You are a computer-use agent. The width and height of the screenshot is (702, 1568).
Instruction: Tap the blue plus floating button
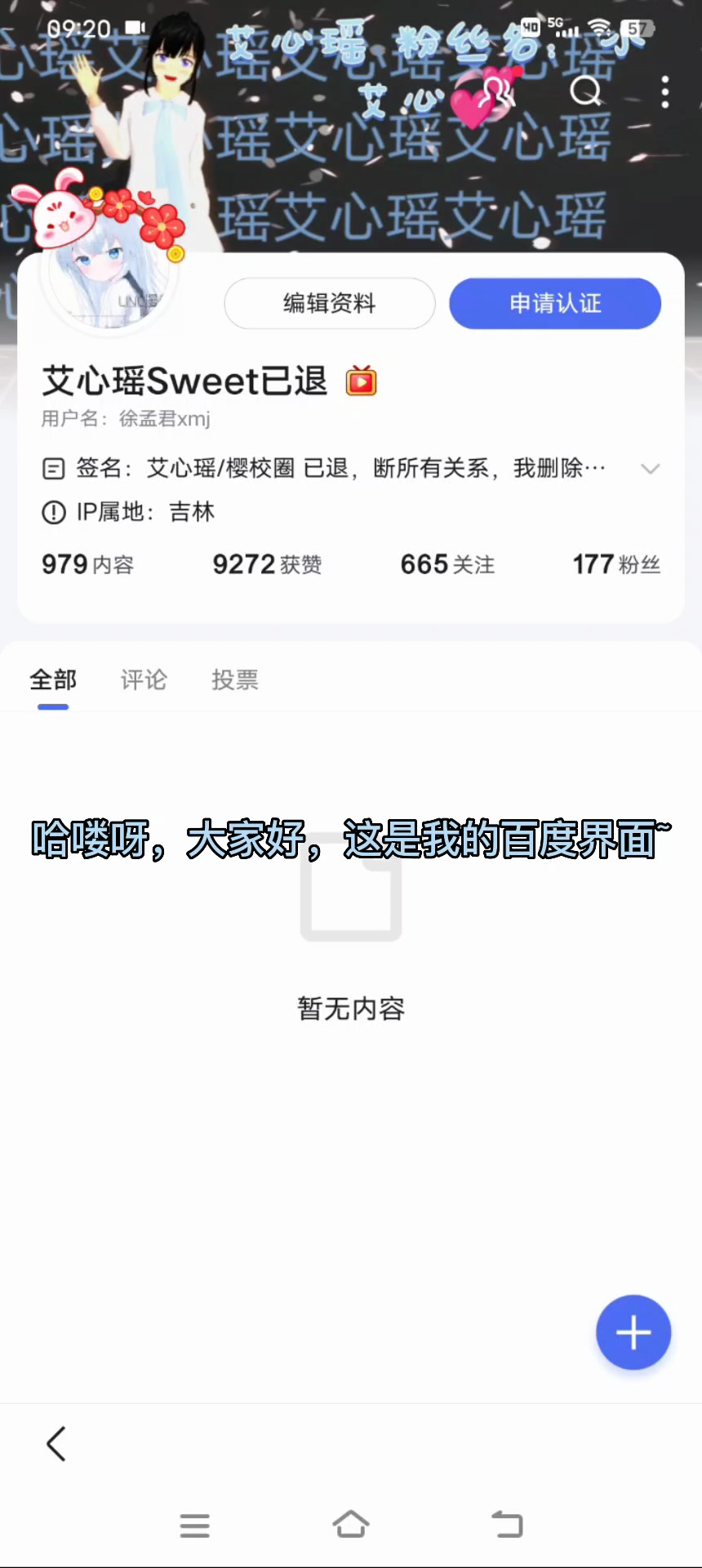633,1332
